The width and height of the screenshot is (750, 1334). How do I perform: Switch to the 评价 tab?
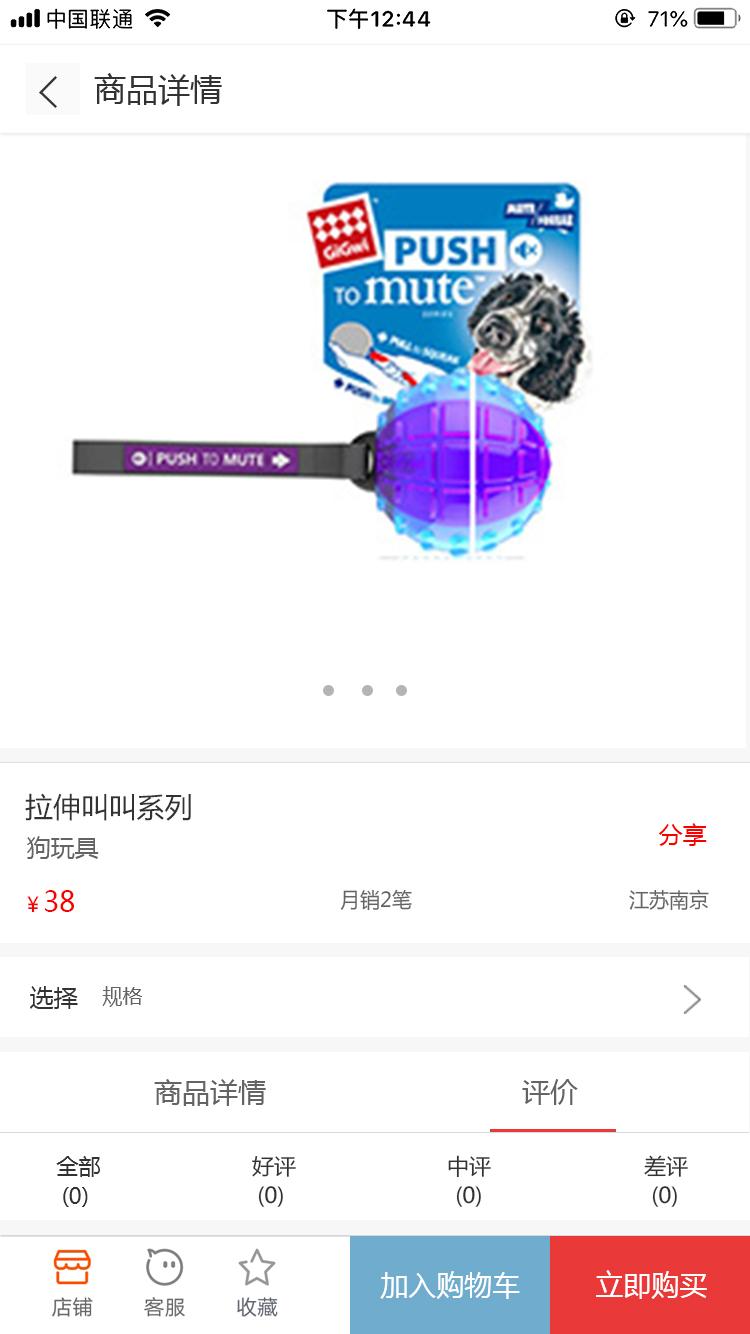tap(550, 1092)
